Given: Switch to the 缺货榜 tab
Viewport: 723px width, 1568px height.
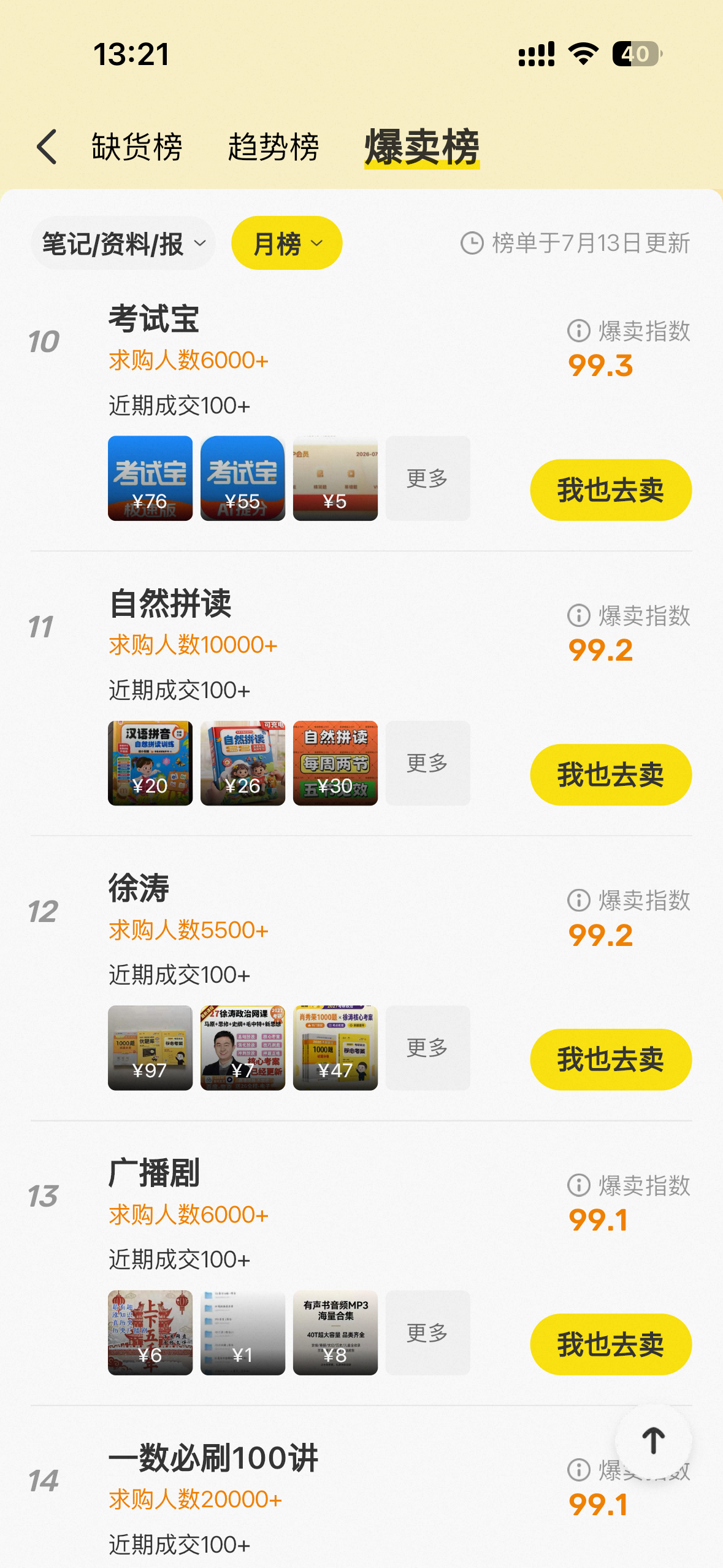Looking at the screenshot, I should (x=137, y=147).
